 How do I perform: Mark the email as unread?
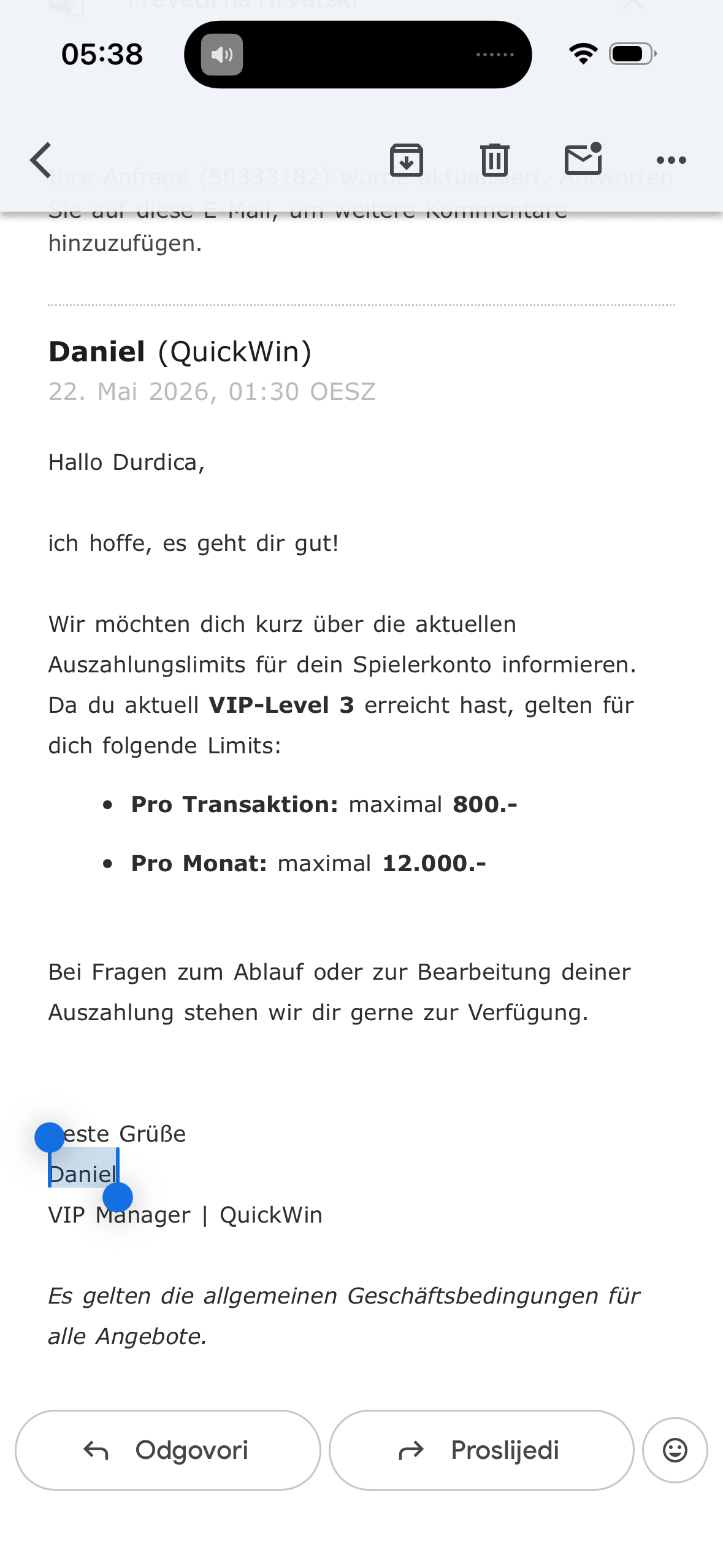[x=583, y=159]
